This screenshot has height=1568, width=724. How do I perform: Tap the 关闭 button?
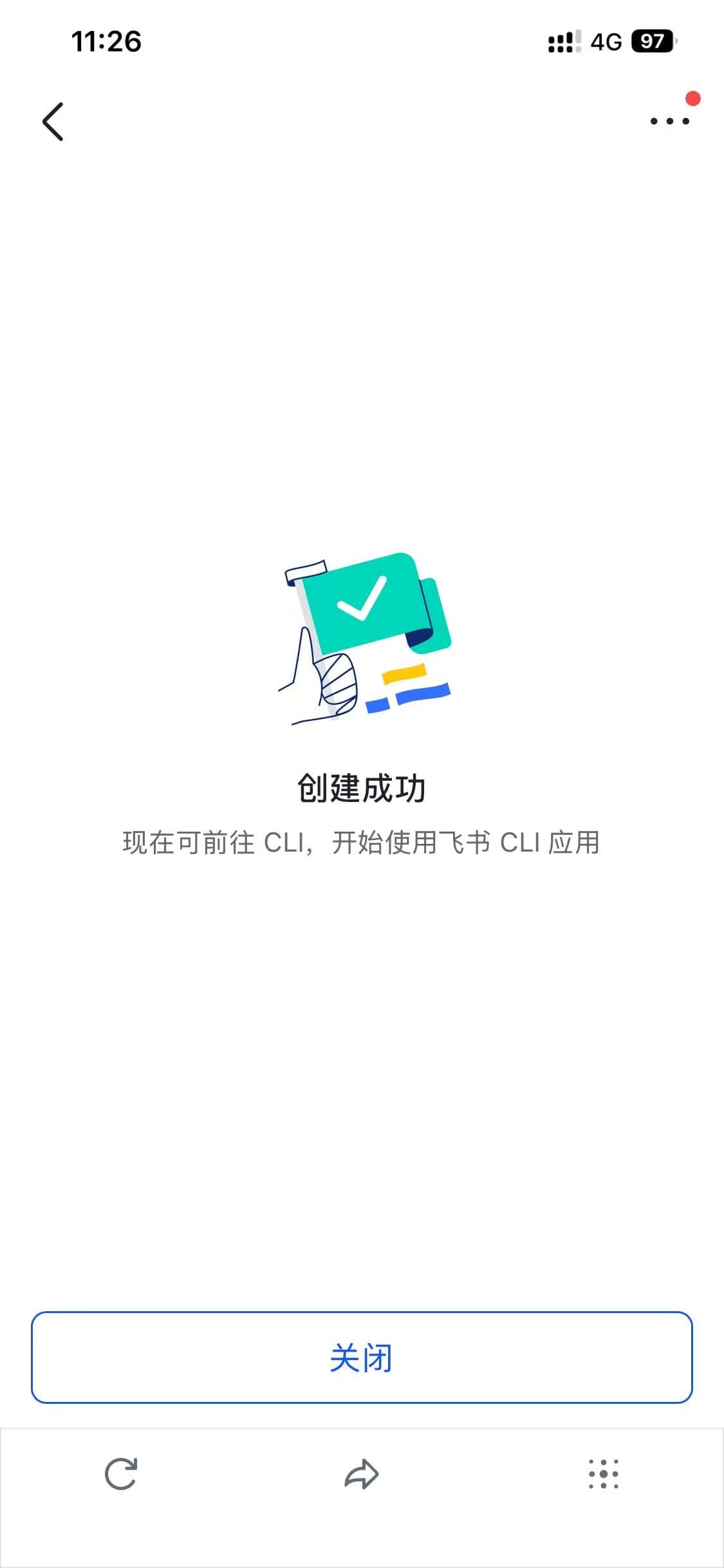click(362, 1358)
